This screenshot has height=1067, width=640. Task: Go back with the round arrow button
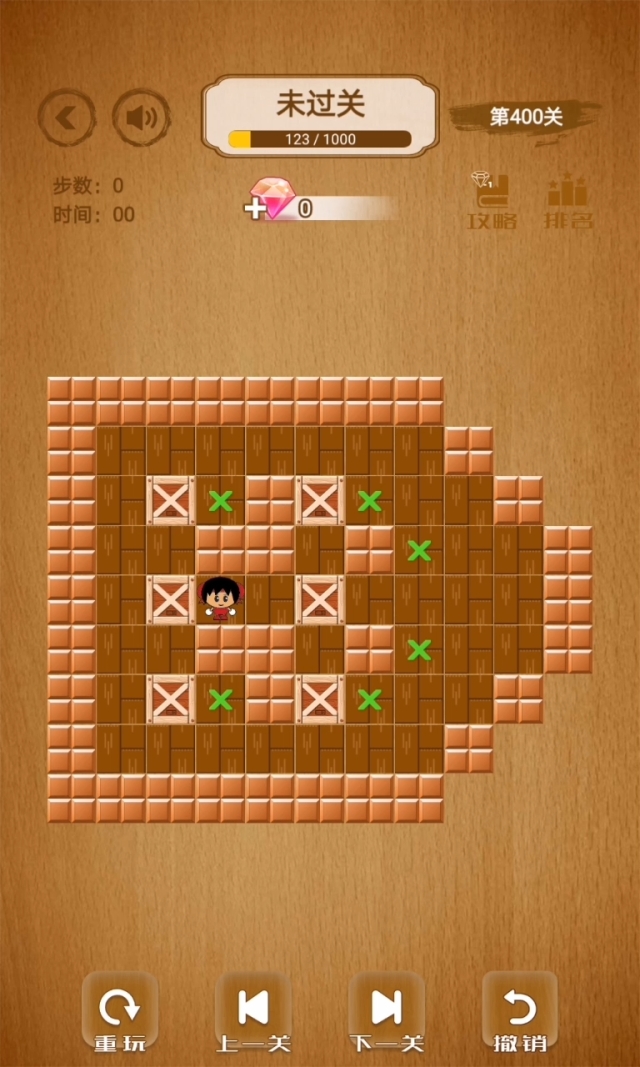(66, 118)
